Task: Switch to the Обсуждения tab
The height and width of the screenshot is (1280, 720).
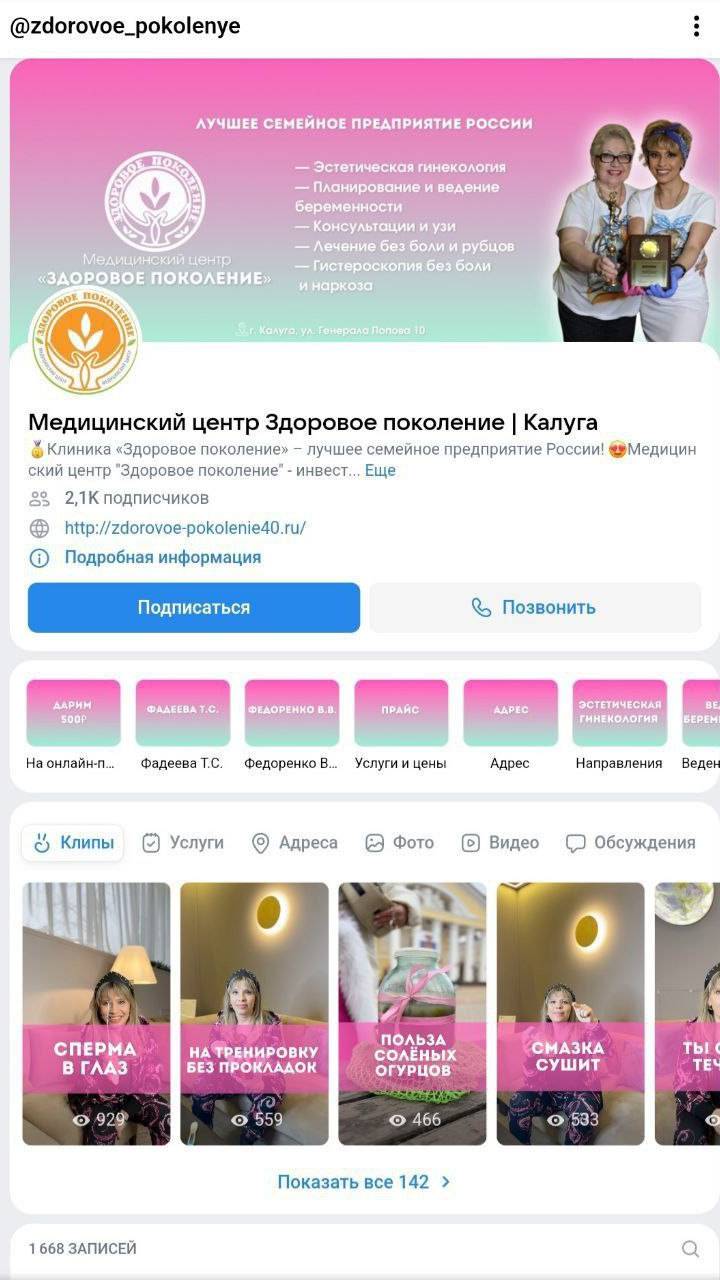Action: click(630, 843)
